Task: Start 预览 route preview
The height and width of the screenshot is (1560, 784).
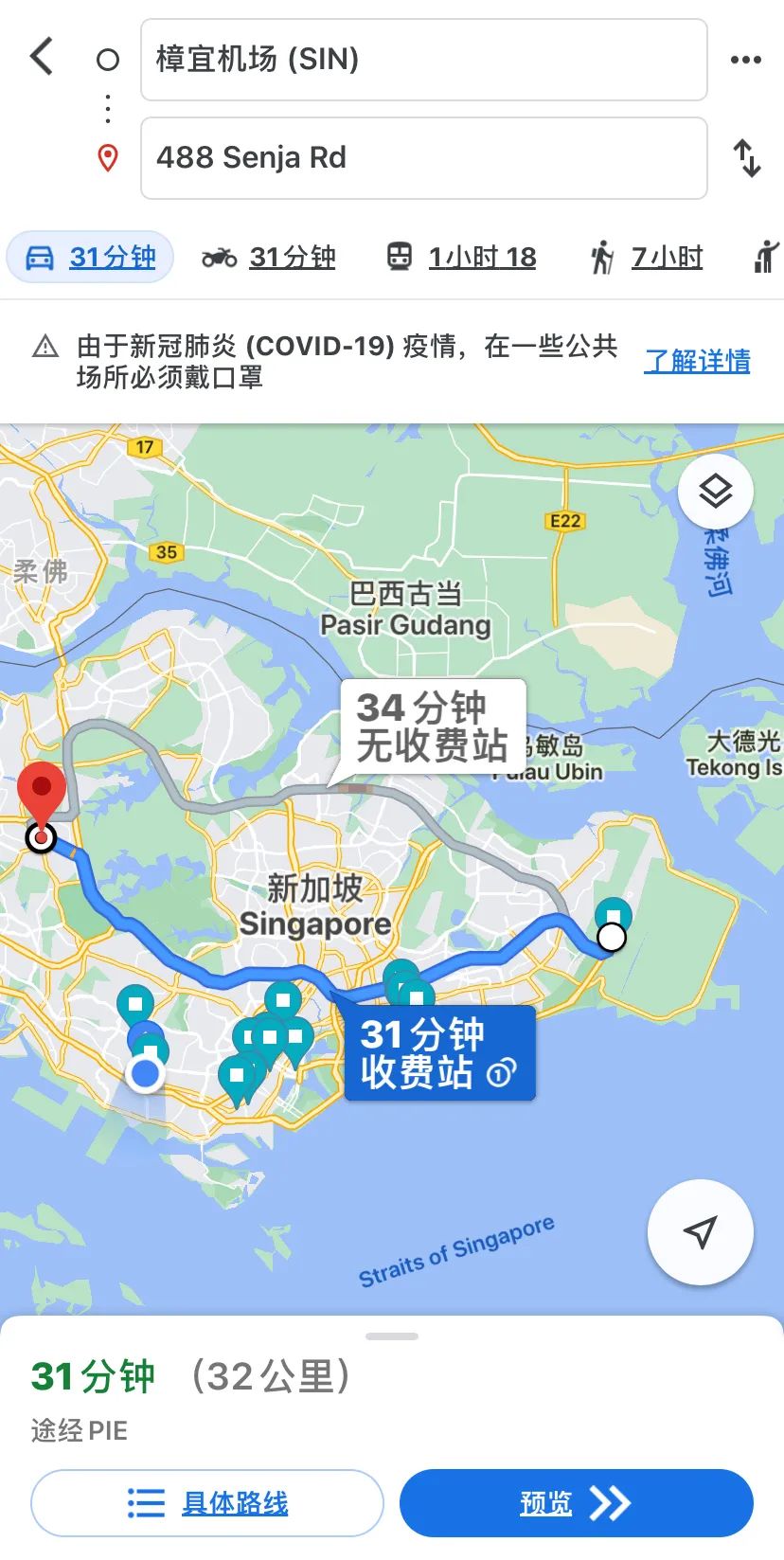Action: 576,1502
